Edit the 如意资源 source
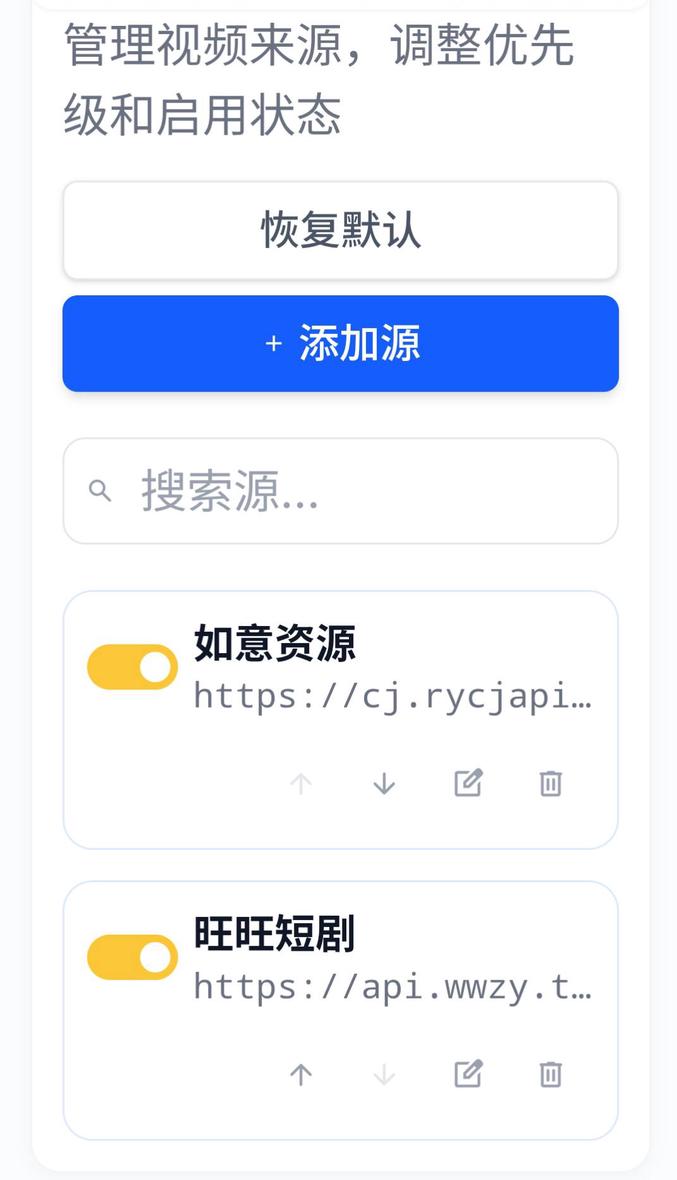The image size is (677, 1180). click(468, 783)
